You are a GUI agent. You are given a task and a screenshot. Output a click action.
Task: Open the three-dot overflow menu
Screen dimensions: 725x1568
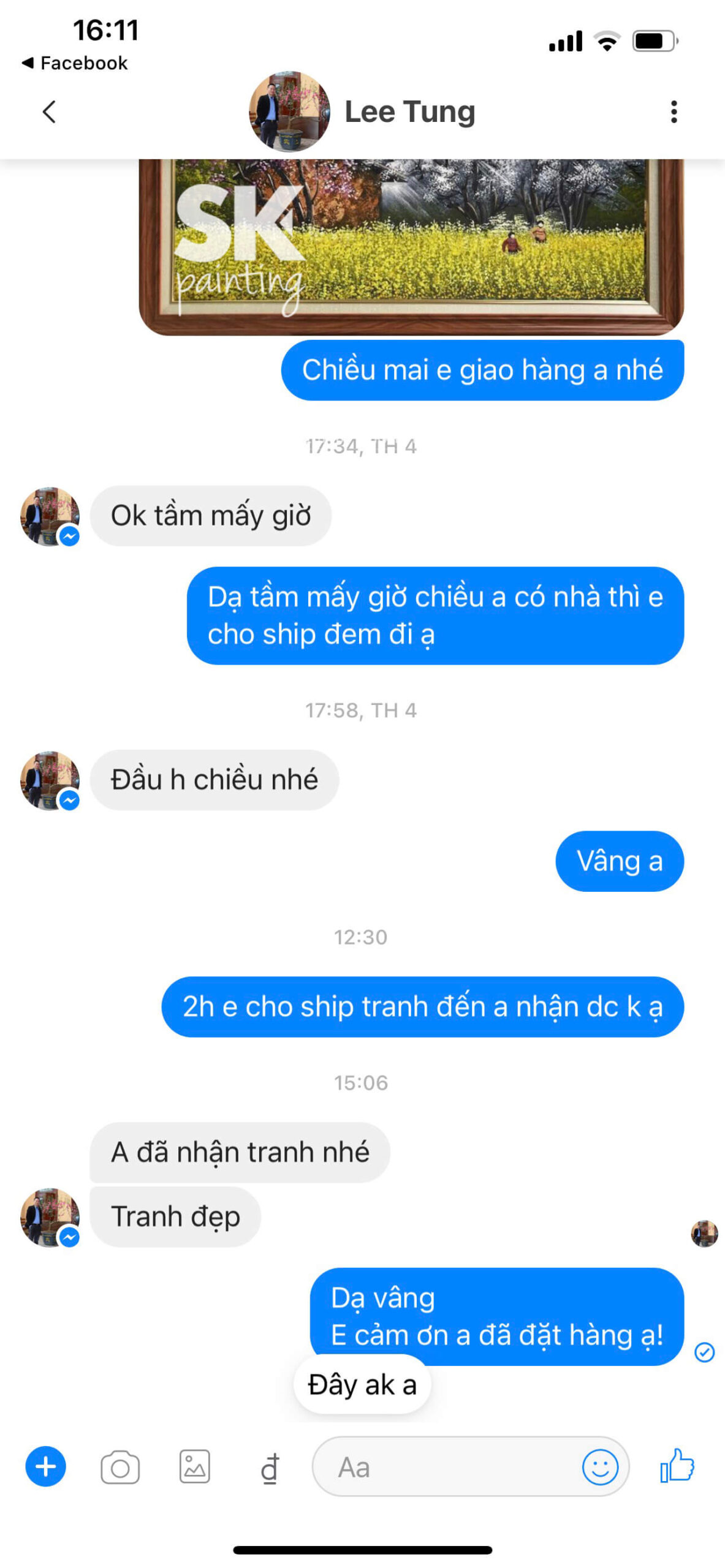[x=674, y=112]
